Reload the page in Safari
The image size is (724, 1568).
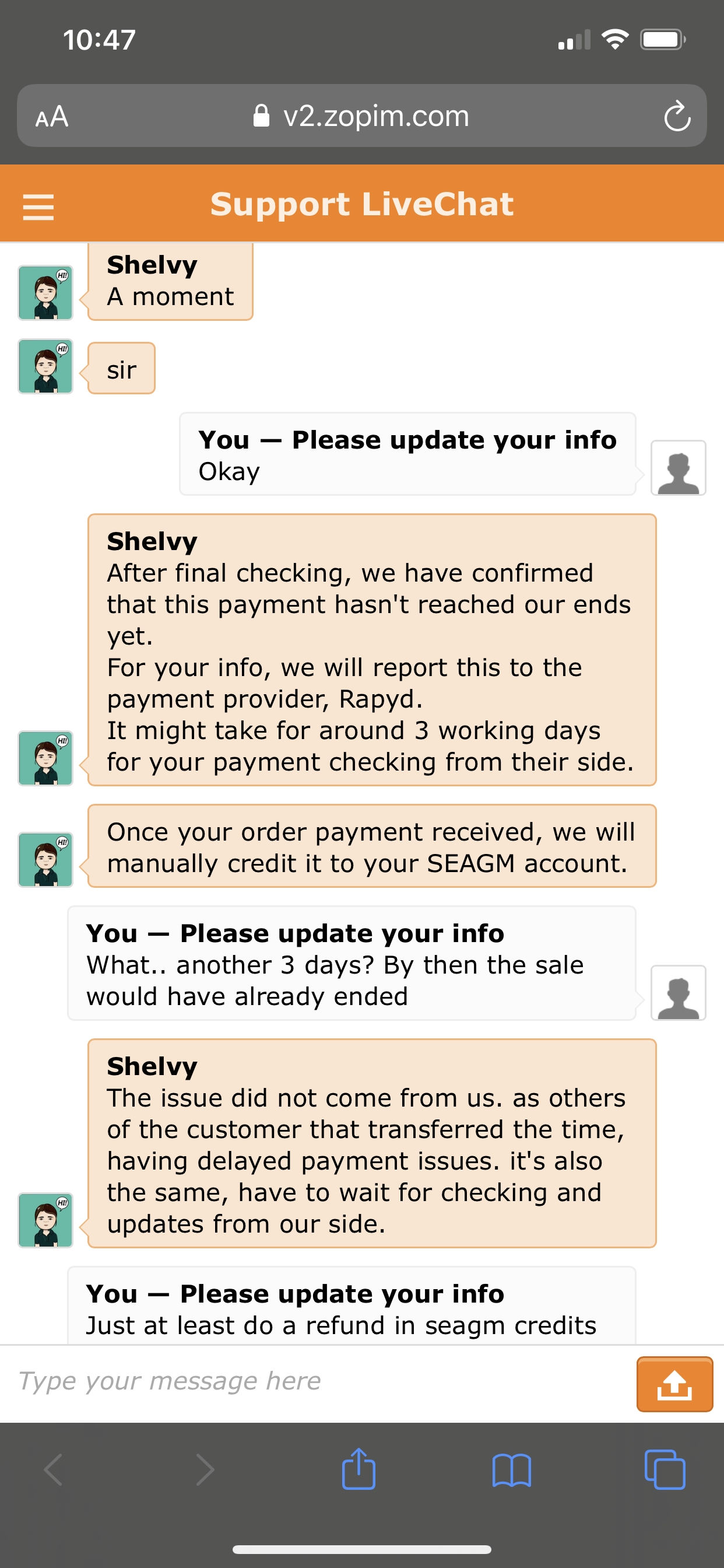point(677,116)
